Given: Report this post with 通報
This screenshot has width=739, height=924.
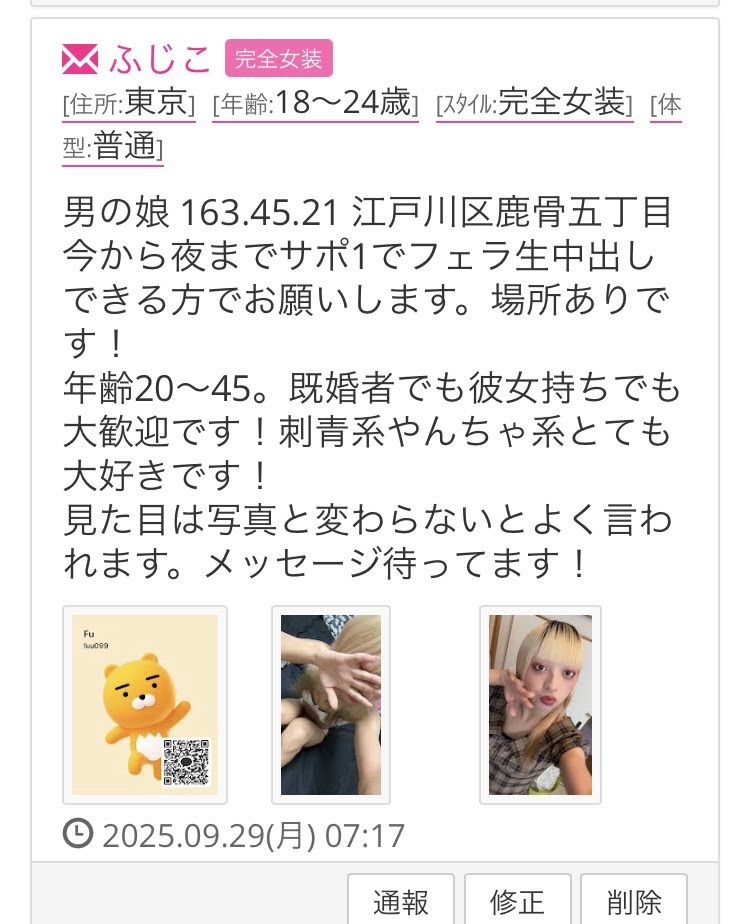Looking at the screenshot, I should 400,900.
